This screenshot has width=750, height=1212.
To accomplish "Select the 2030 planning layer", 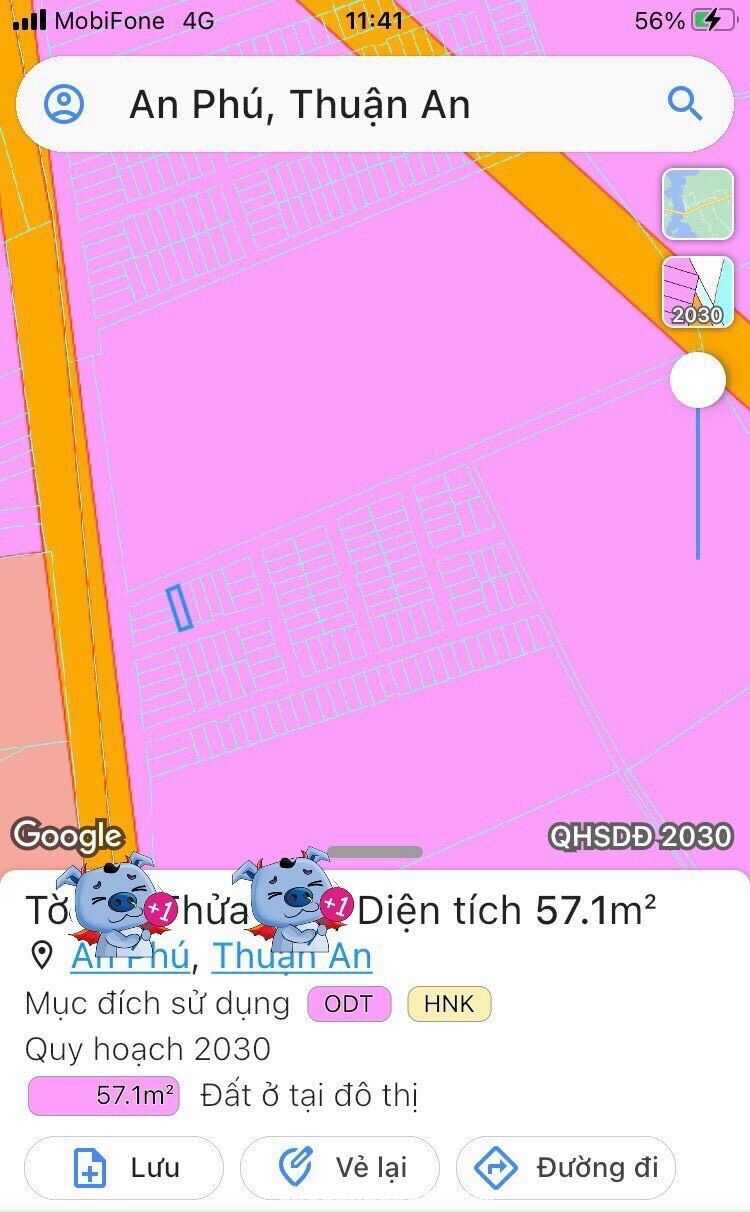I will pos(698,292).
